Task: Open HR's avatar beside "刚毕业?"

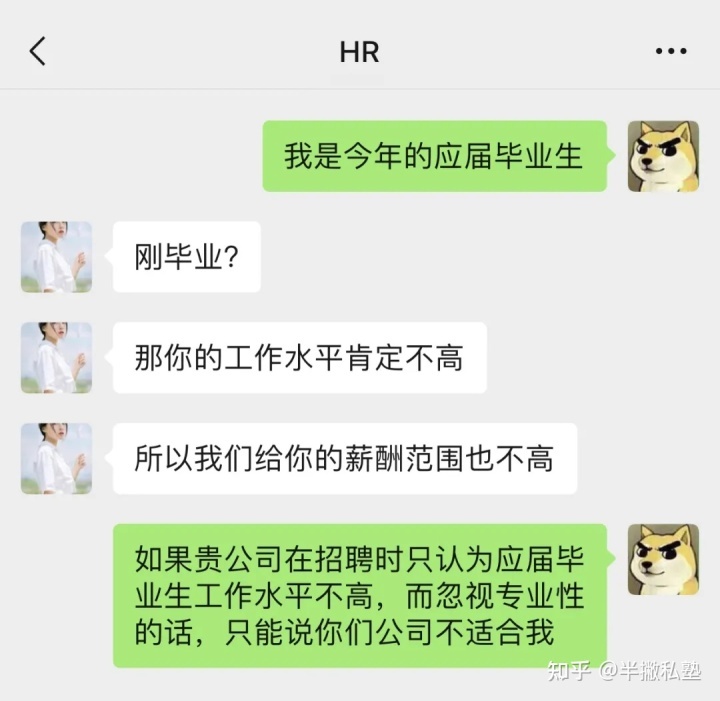Action: coord(57,257)
